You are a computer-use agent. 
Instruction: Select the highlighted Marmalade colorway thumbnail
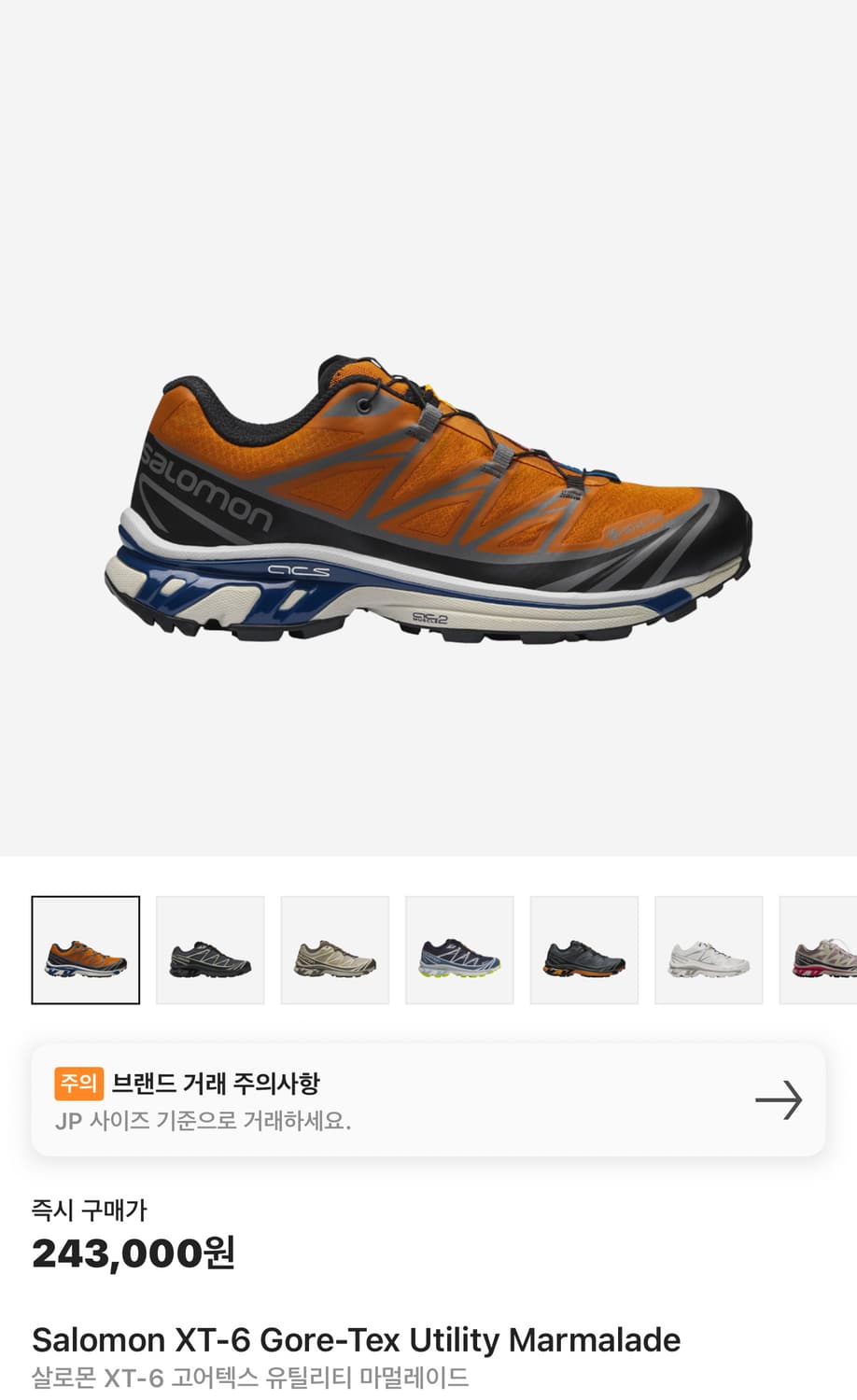(x=85, y=949)
